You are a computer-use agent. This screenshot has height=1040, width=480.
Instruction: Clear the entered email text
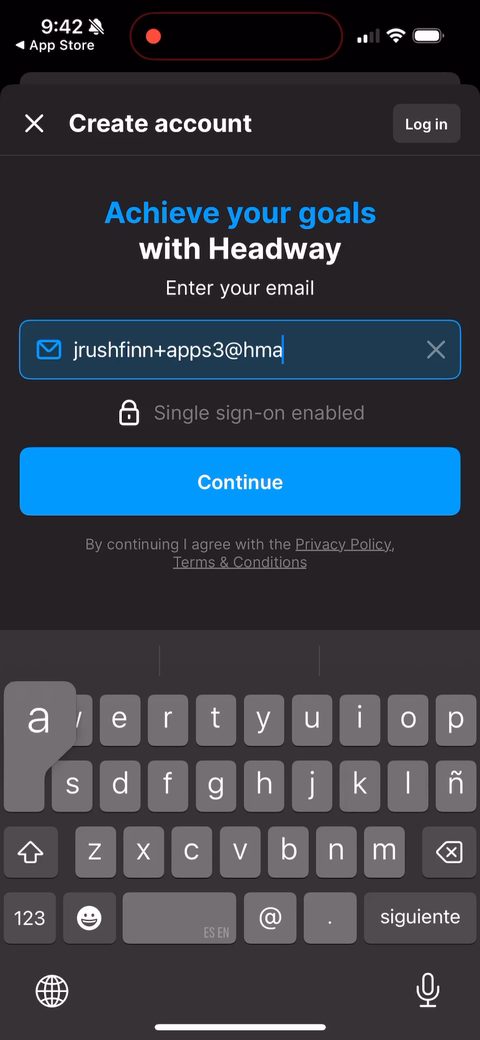tap(436, 350)
